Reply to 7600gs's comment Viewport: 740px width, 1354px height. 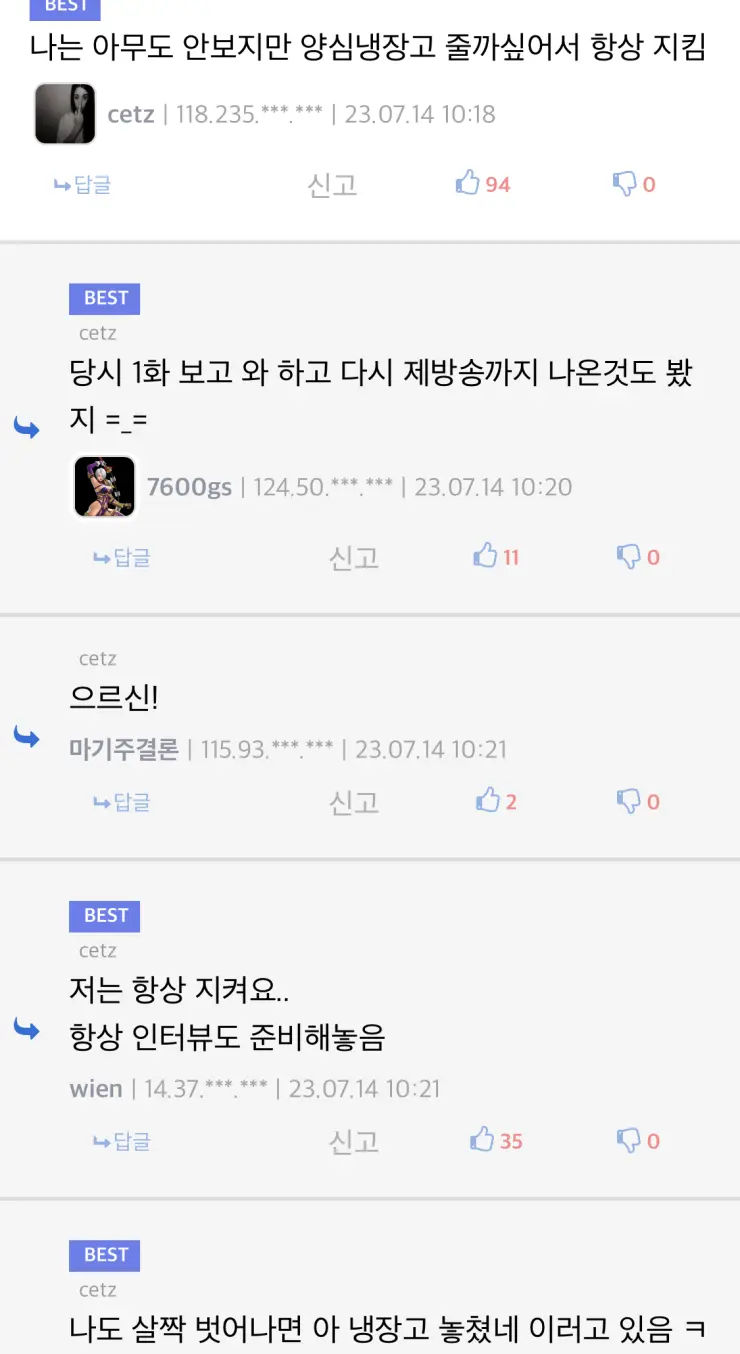(122, 558)
